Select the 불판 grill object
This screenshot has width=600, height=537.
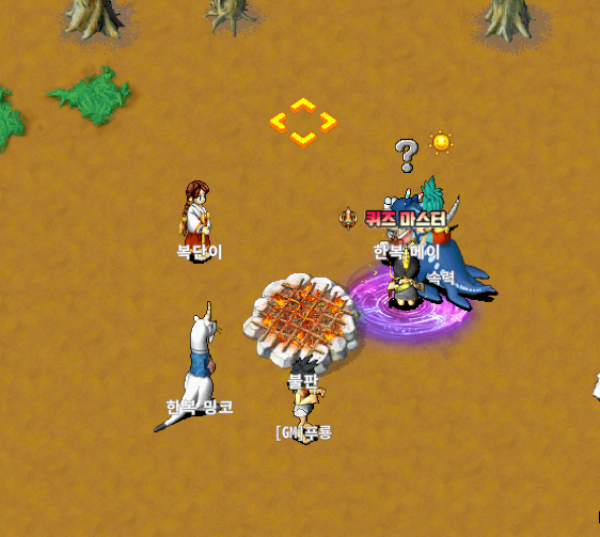[x=300, y=320]
